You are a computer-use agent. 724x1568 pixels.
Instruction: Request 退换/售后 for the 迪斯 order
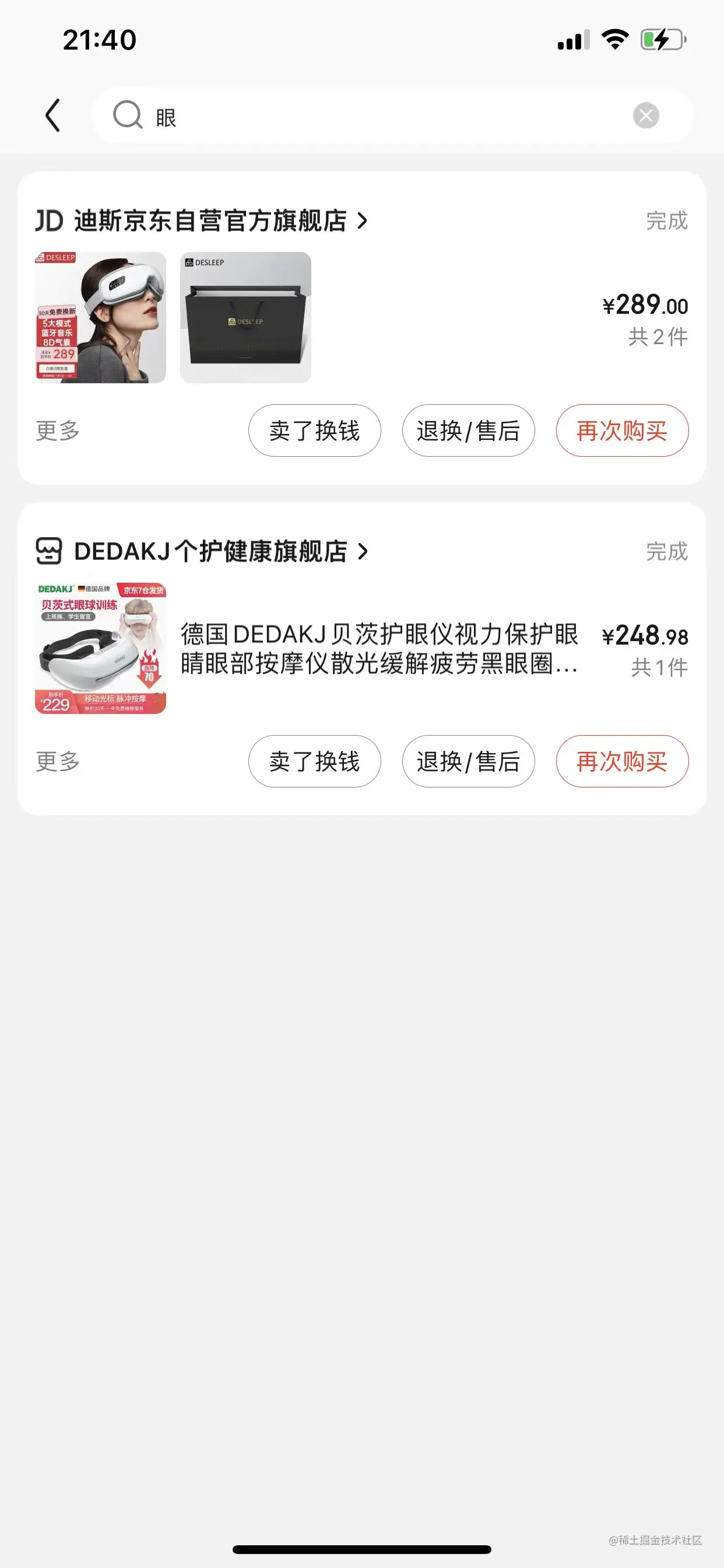[x=469, y=430]
